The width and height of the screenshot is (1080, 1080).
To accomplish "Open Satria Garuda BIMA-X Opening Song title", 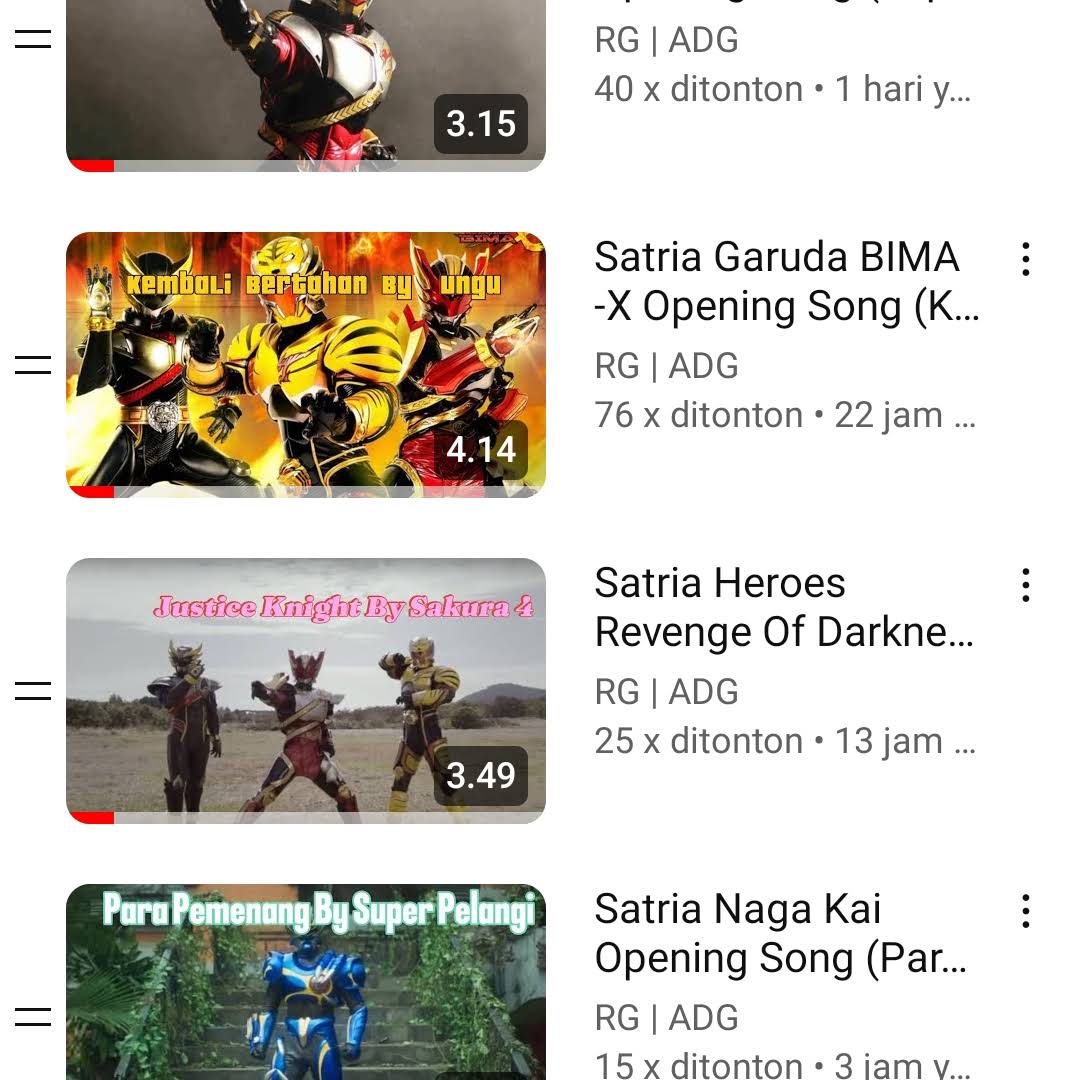I will (x=786, y=282).
